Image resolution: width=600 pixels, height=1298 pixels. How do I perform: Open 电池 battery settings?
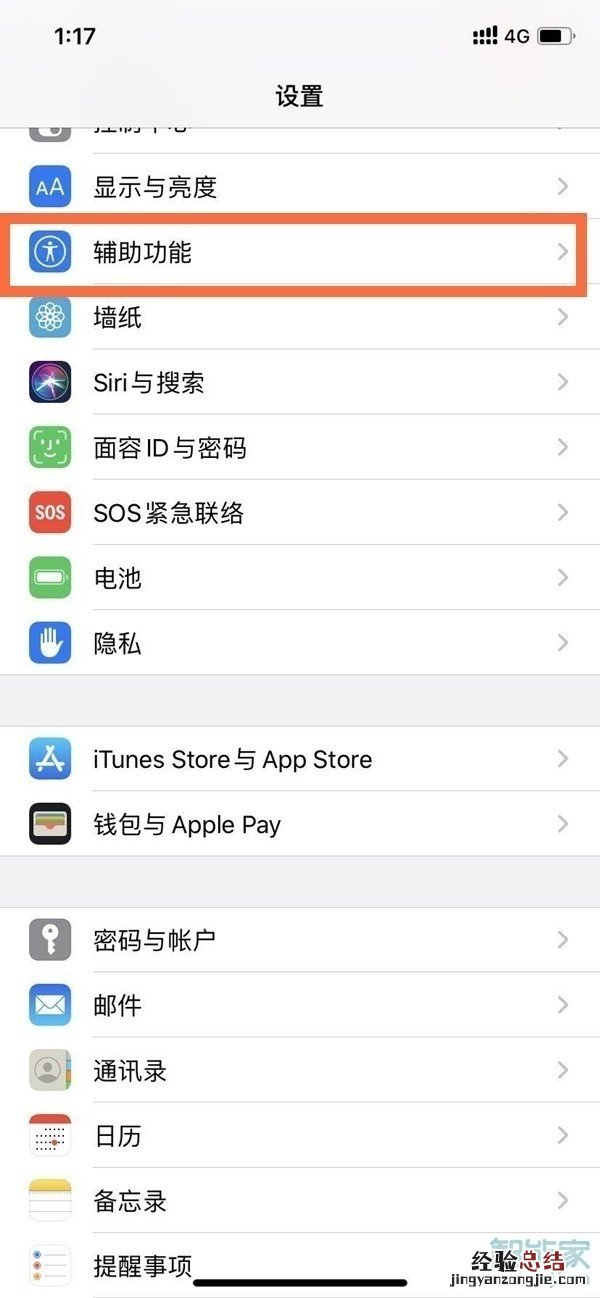click(x=300, y=578)
